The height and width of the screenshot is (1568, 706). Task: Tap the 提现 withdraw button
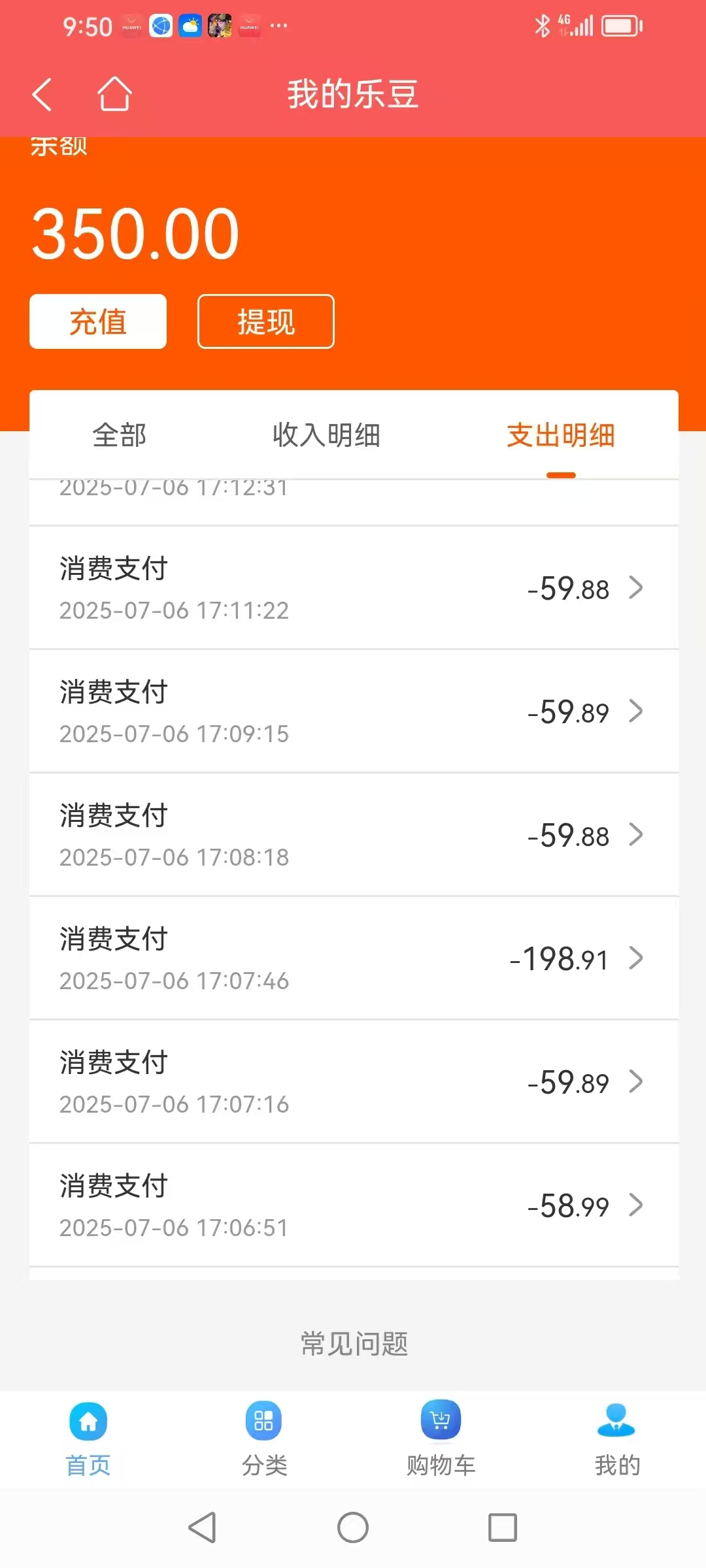tap(266, 321)
